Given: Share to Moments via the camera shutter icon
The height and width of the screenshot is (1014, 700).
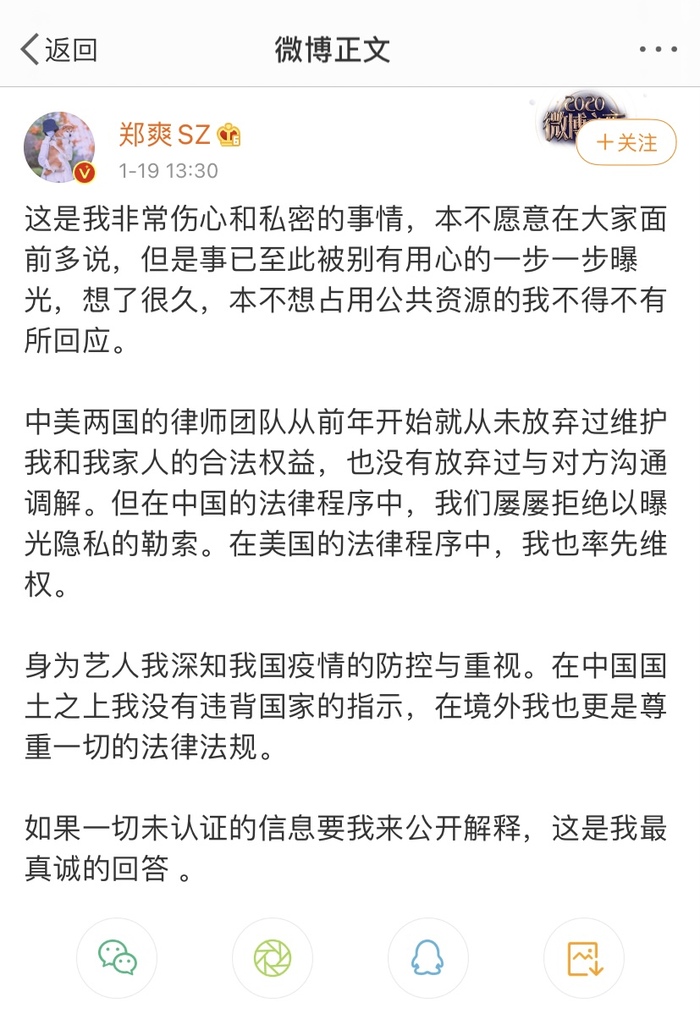Looking at the screenshot, I should tap(272, 958).
